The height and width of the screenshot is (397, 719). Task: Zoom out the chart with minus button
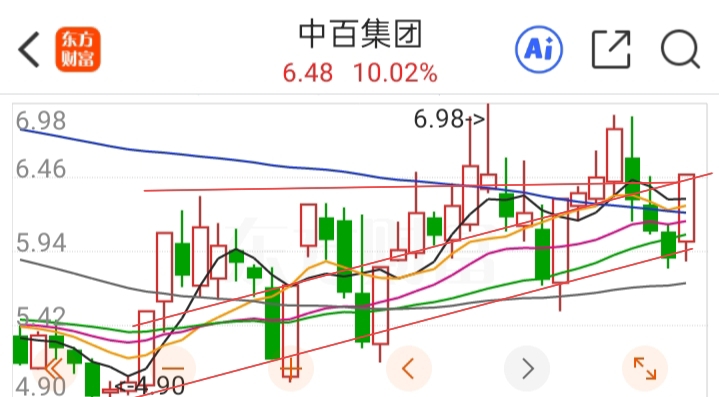173,368
